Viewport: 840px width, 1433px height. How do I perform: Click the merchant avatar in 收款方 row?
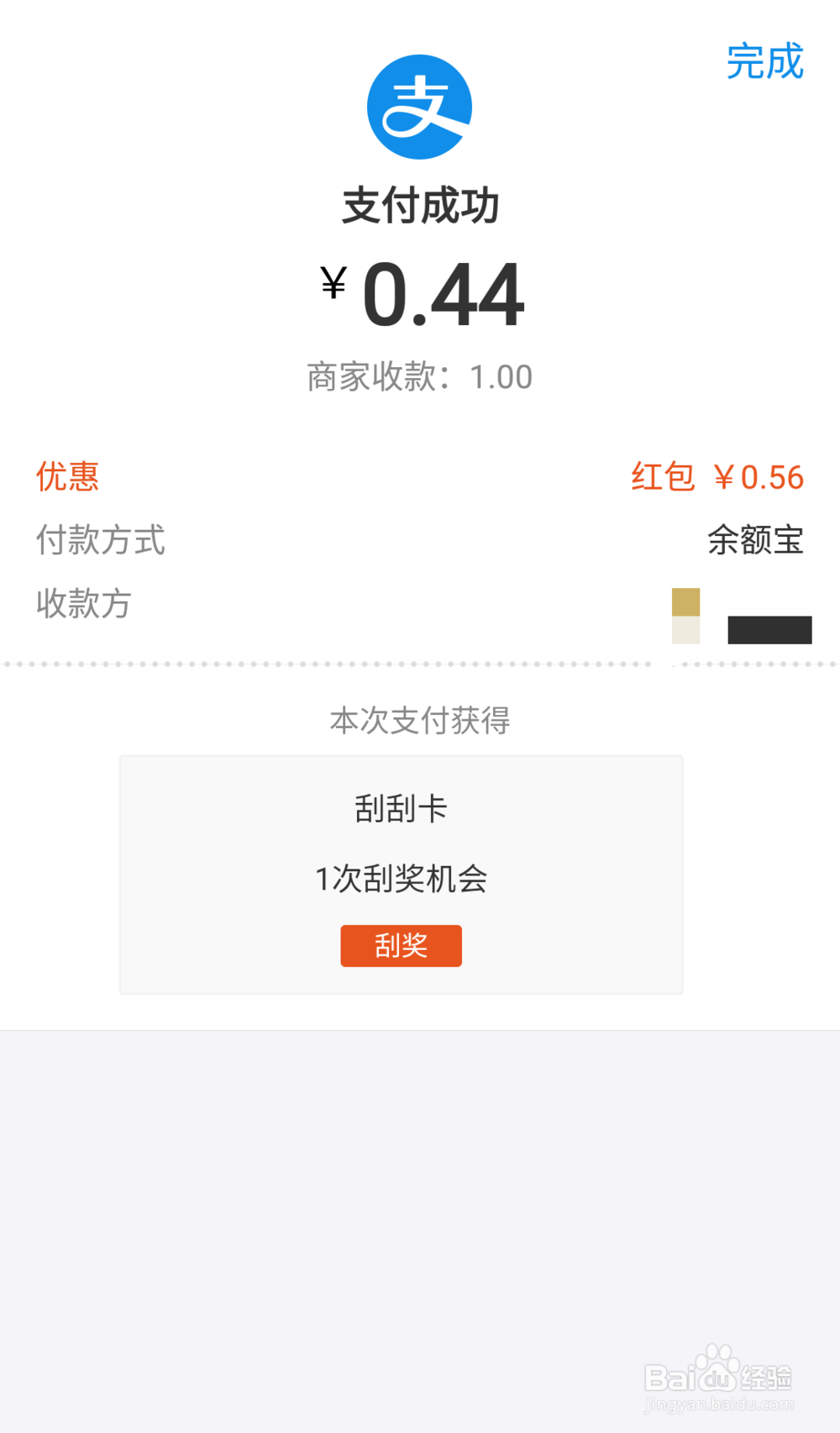[685, 616]
